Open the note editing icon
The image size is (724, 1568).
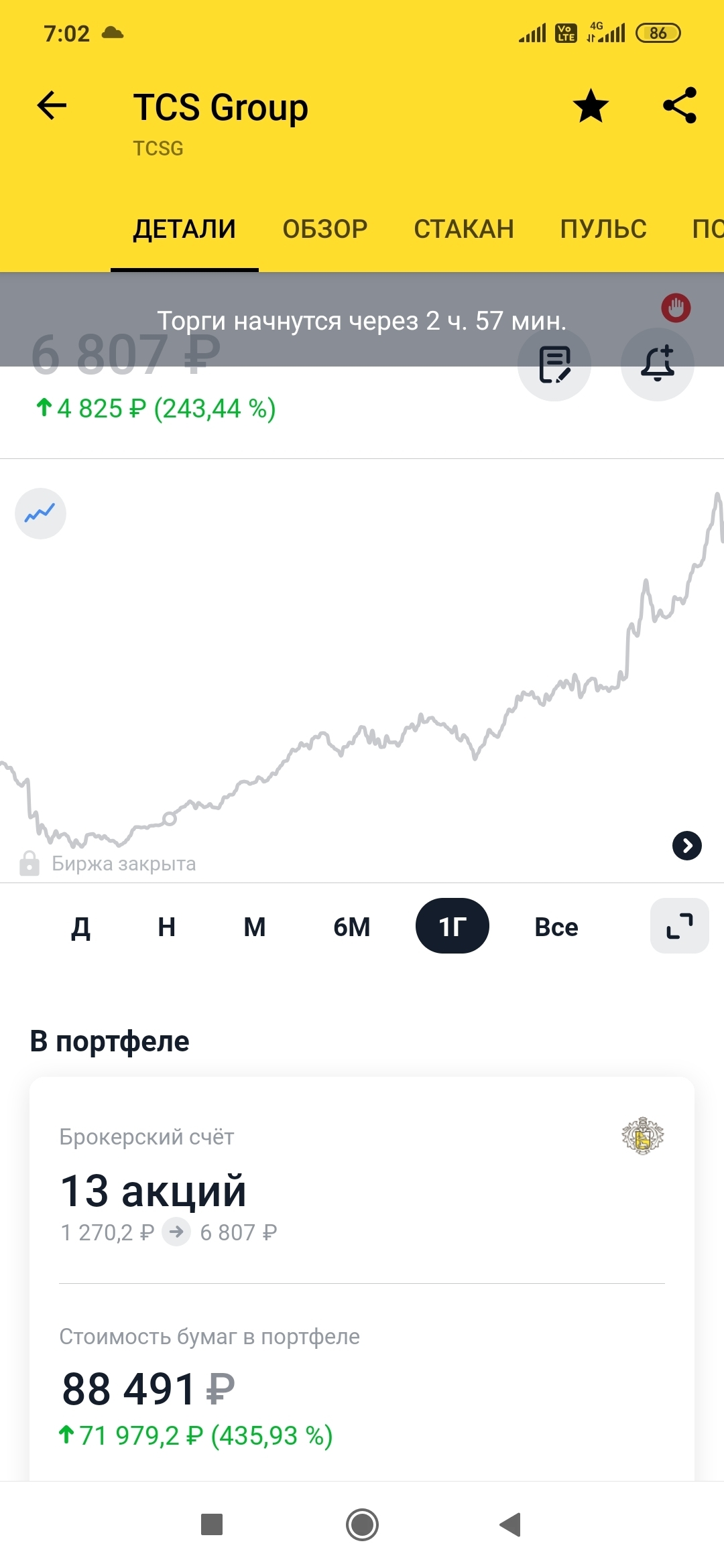click(554, 365)
